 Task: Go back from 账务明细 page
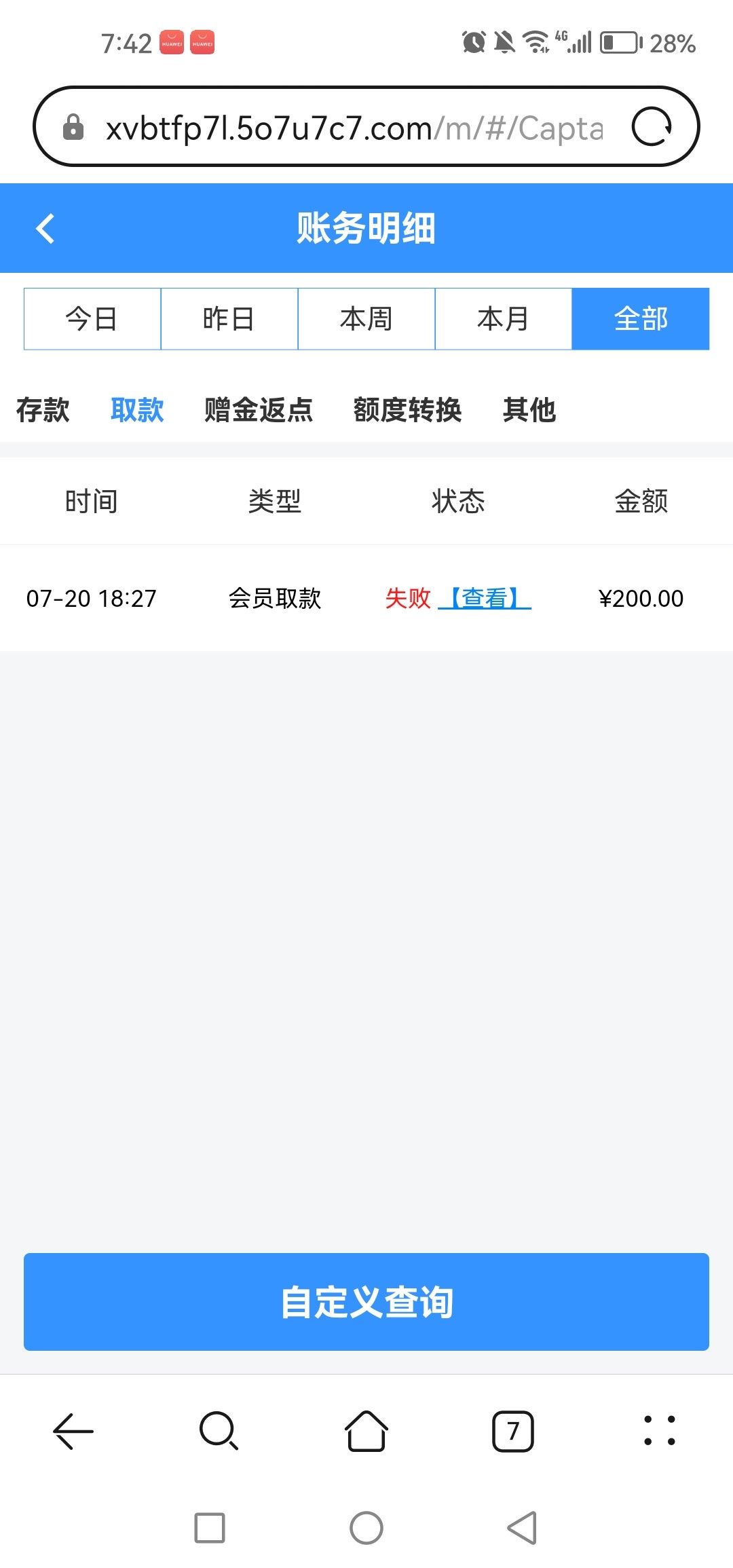pos(45,228)
